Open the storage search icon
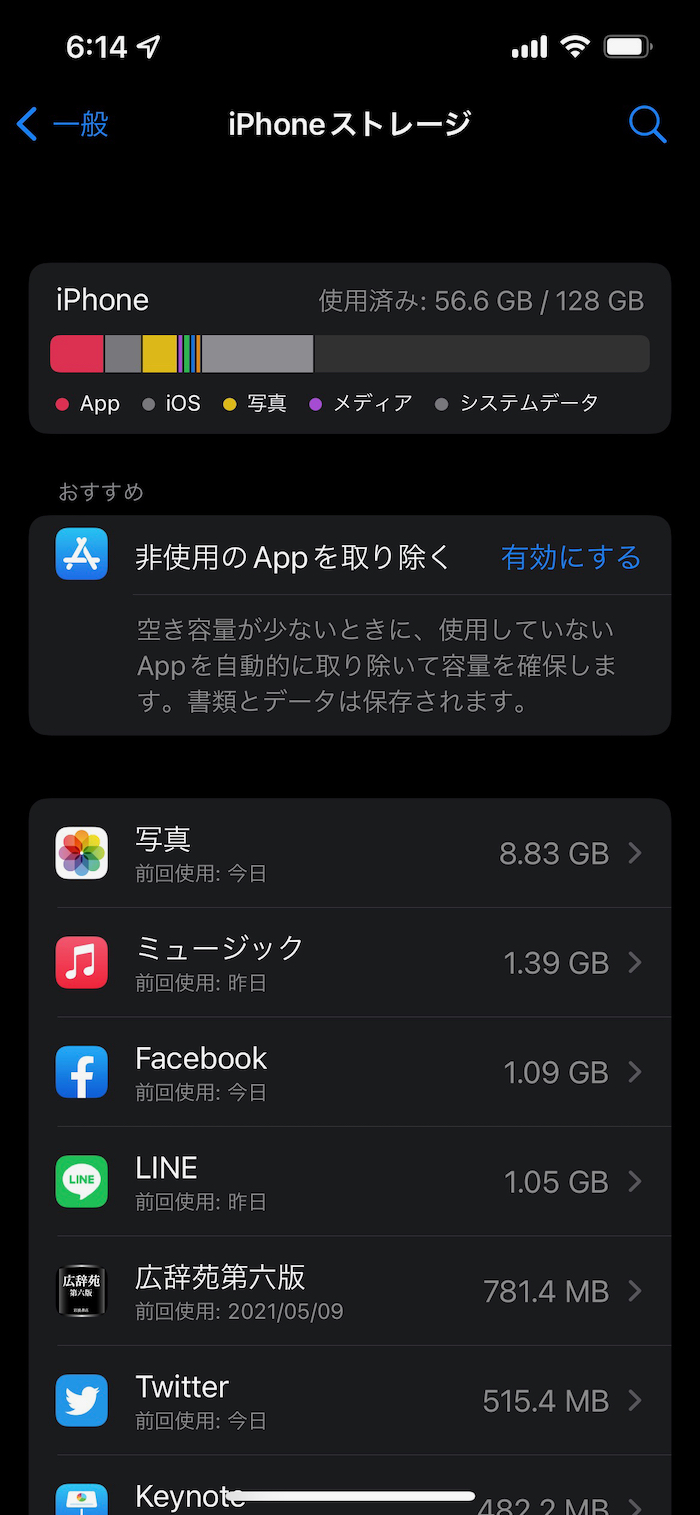This screenshot has height=1515, width=700. pos(646,125)
